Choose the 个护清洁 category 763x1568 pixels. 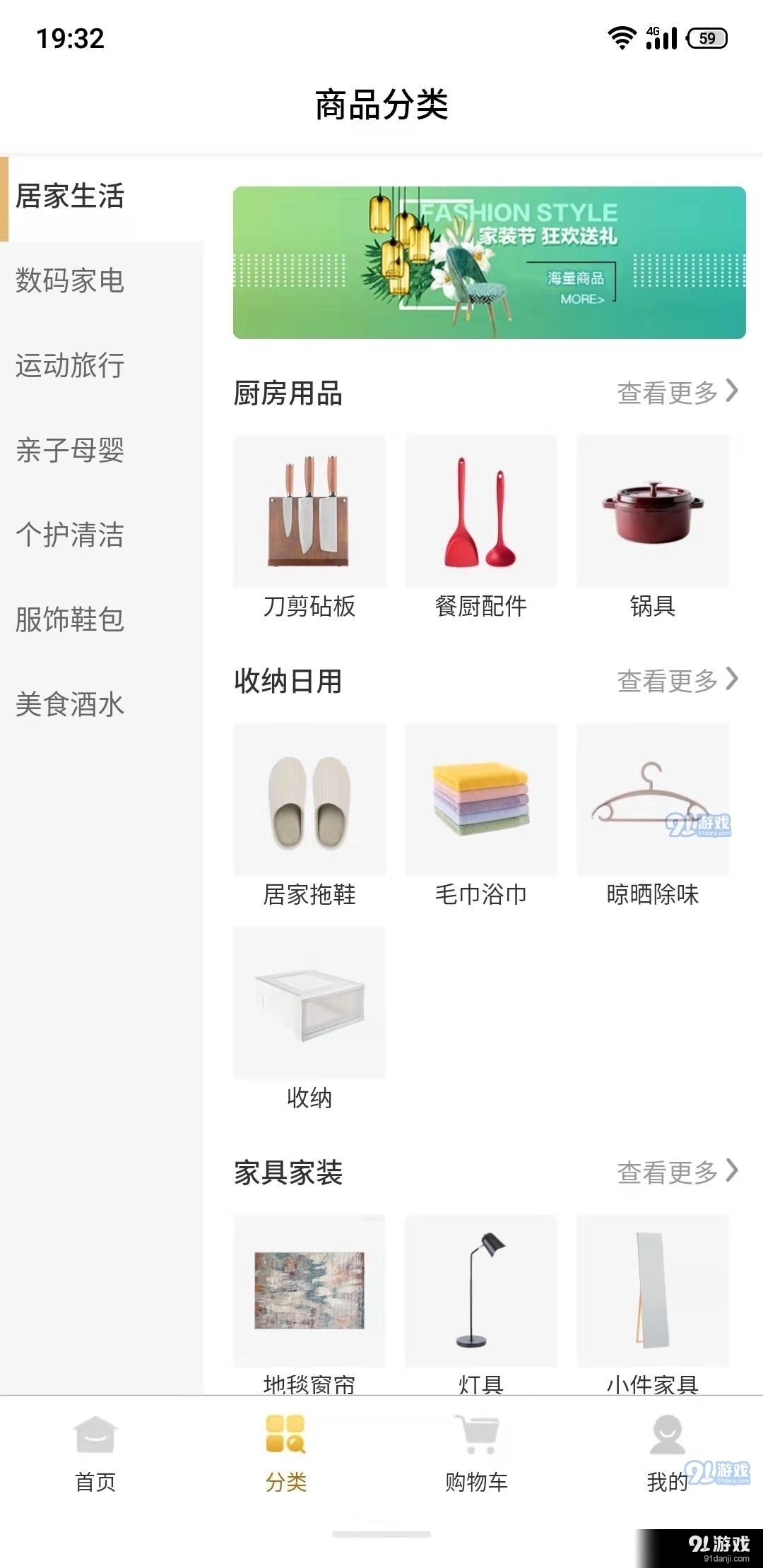[70, 535]
